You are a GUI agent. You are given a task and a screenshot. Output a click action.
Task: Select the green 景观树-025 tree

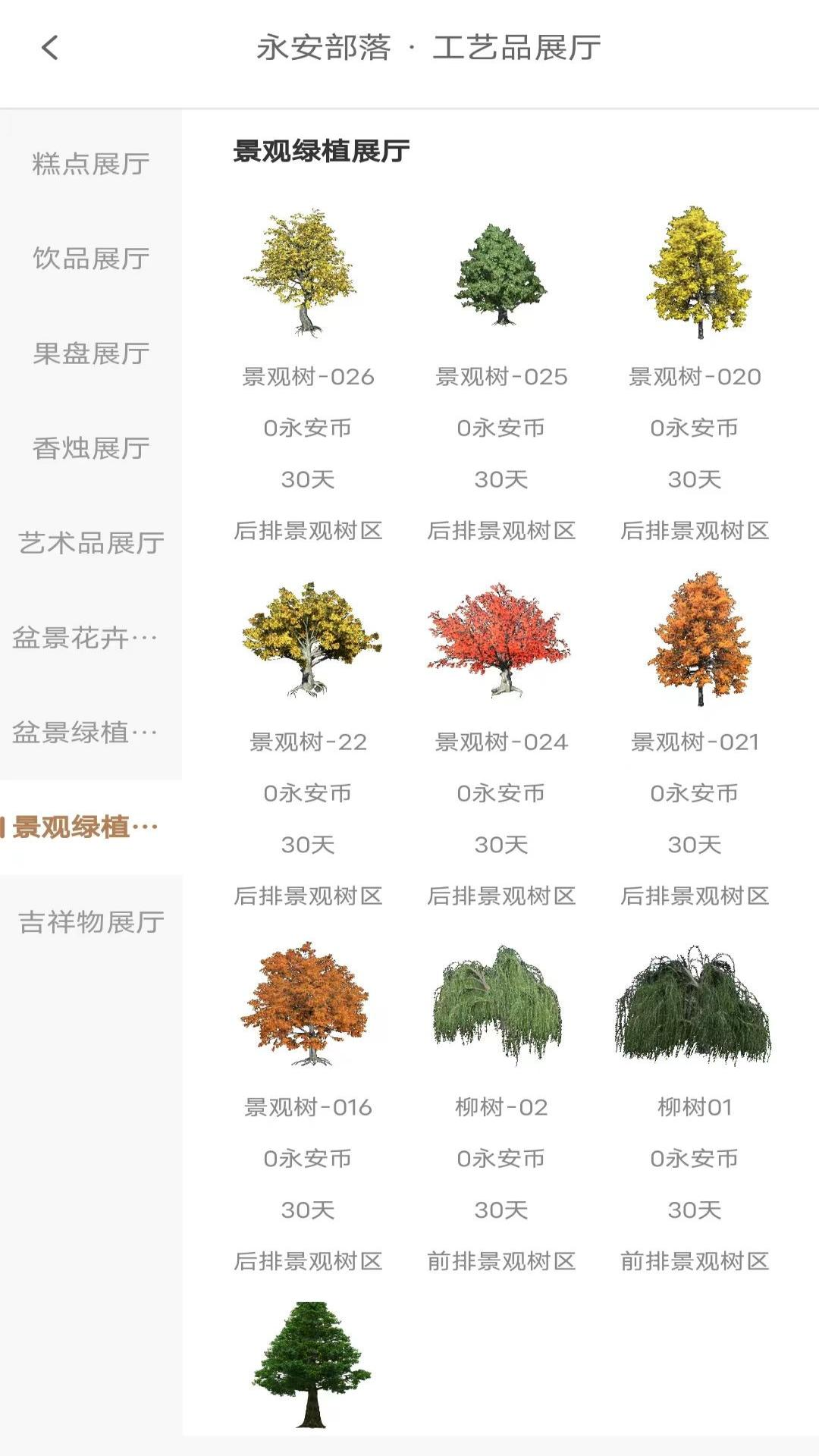point(500,275)
